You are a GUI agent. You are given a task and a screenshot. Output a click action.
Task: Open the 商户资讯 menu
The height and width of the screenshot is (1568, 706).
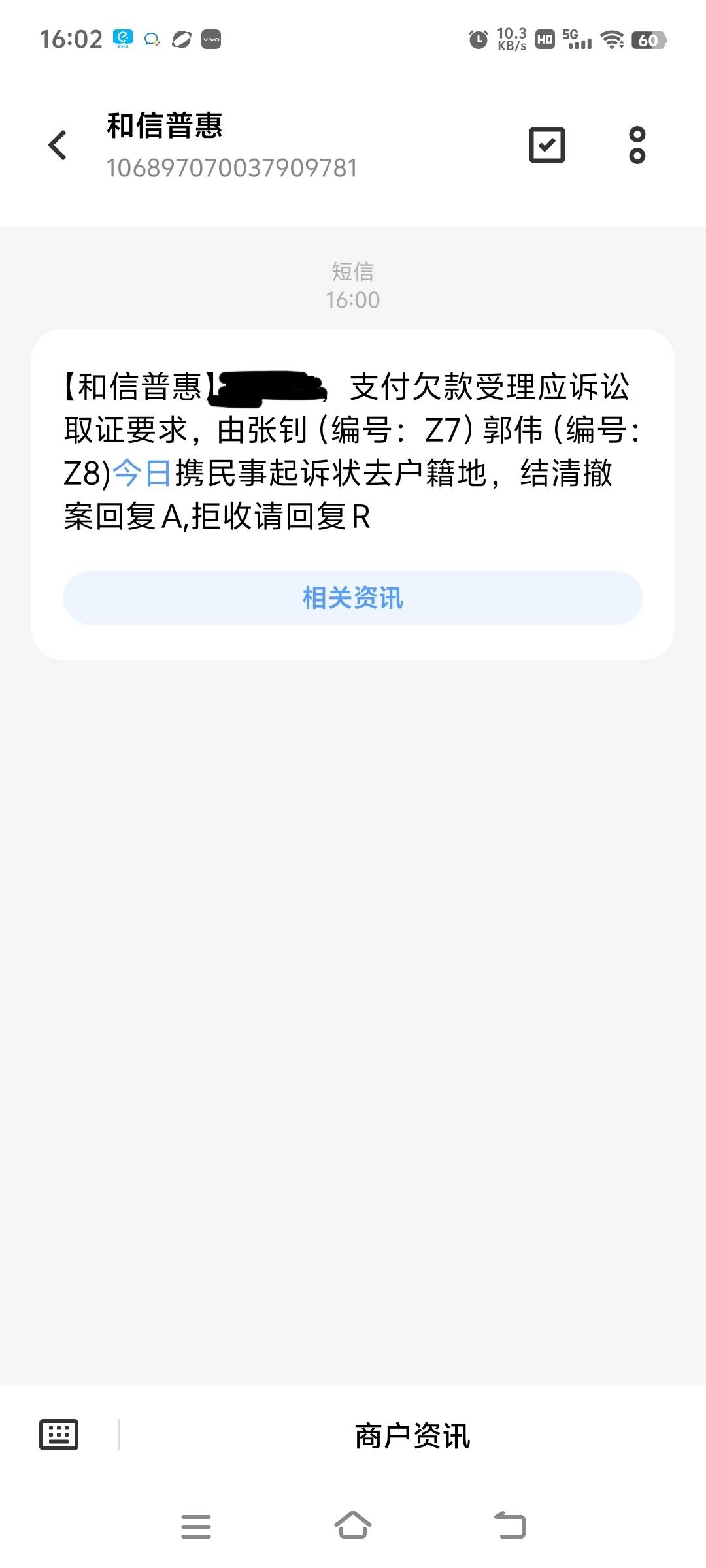tap(412, 1435)
